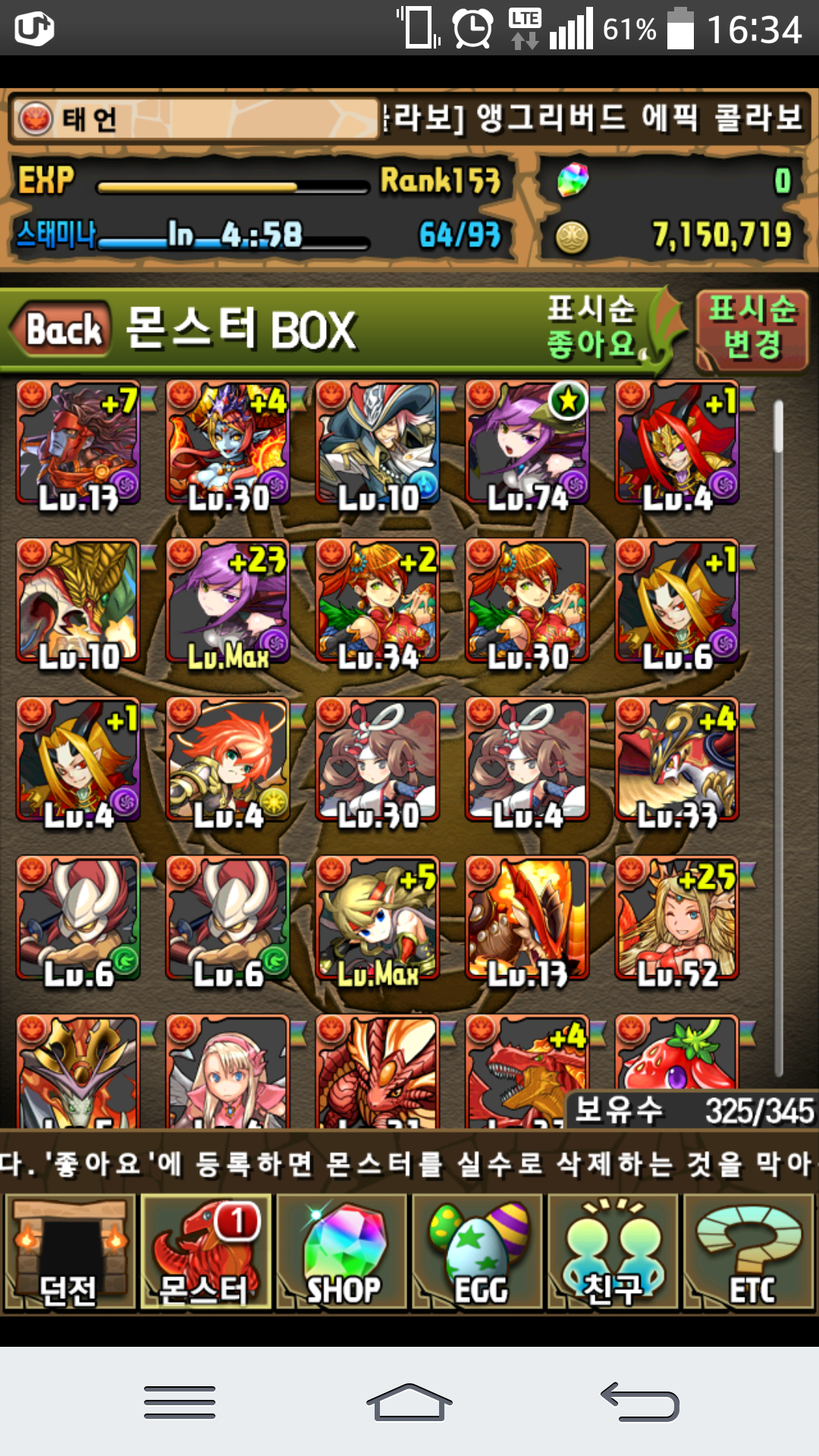
Task: Switch to the 몬스터 tab
Action: pyautogui.click(x=205, y=1251)
